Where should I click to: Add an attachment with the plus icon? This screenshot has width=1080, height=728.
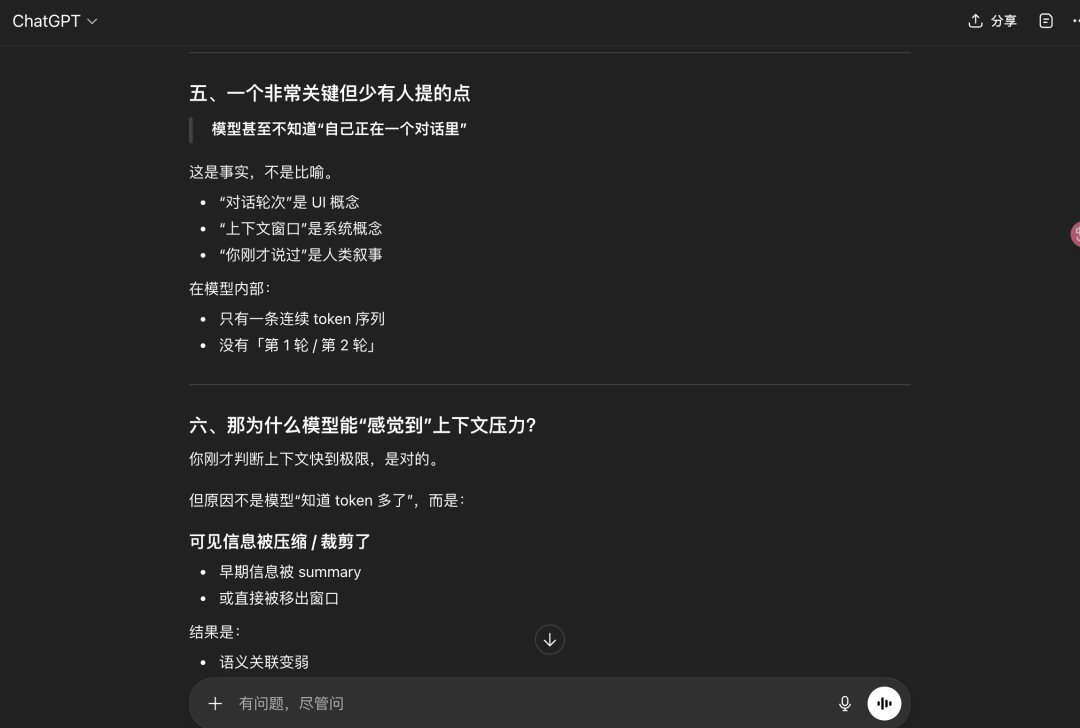click(215, 703)
